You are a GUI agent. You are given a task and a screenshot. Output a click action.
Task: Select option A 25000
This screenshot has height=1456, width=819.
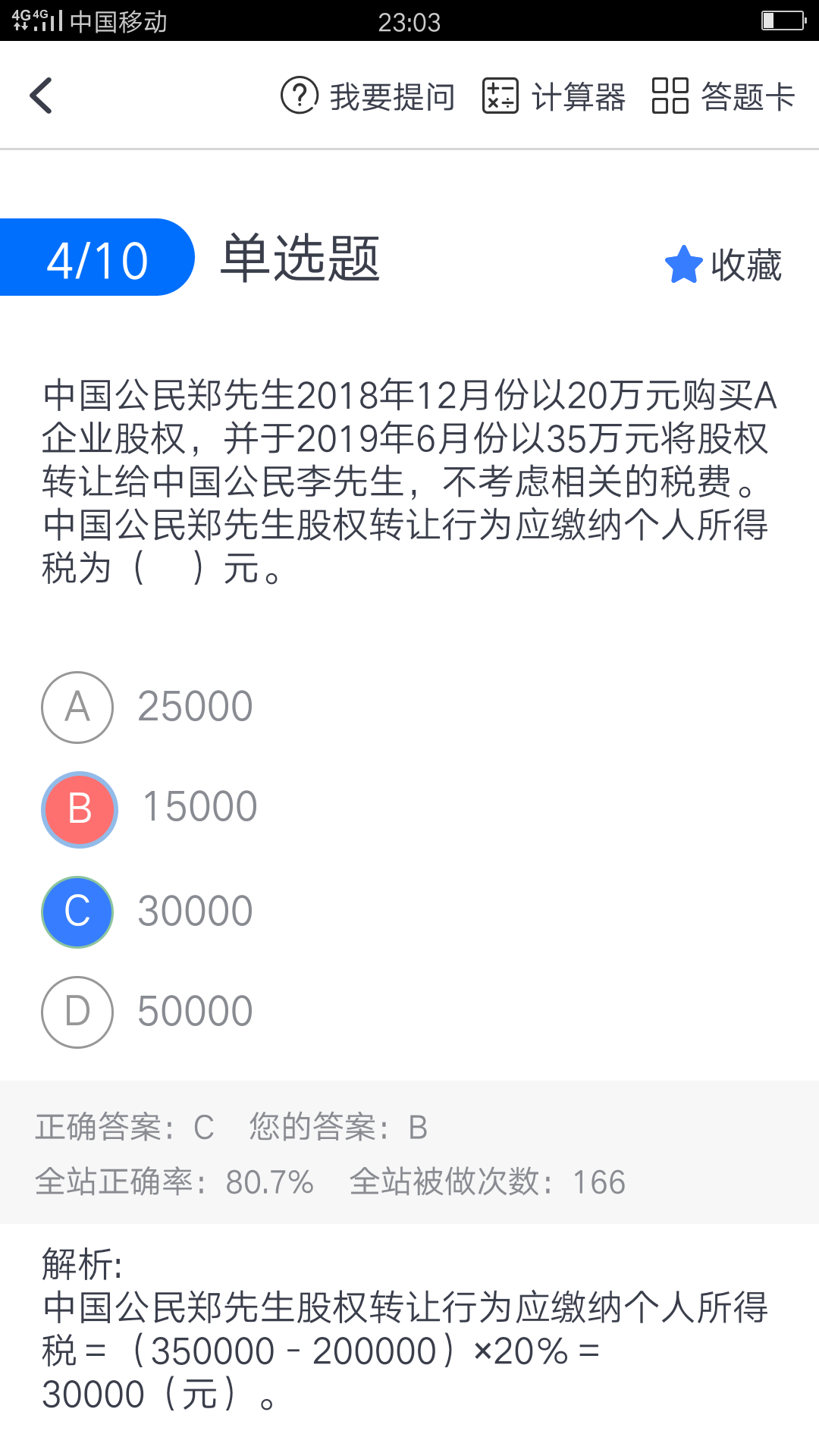click(77, 707)
